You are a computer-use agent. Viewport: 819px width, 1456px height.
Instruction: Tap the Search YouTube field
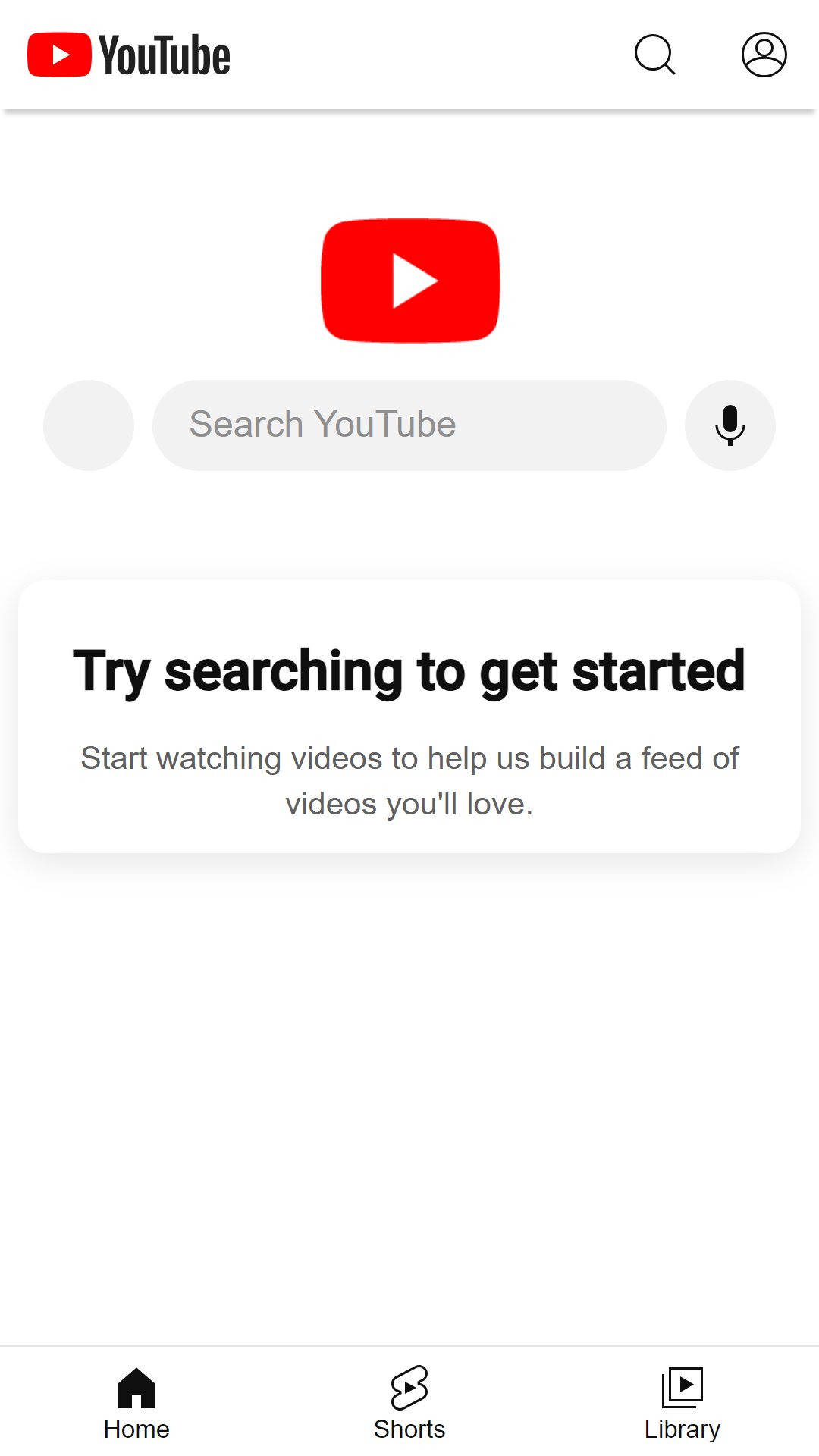[x=409, y=425]
